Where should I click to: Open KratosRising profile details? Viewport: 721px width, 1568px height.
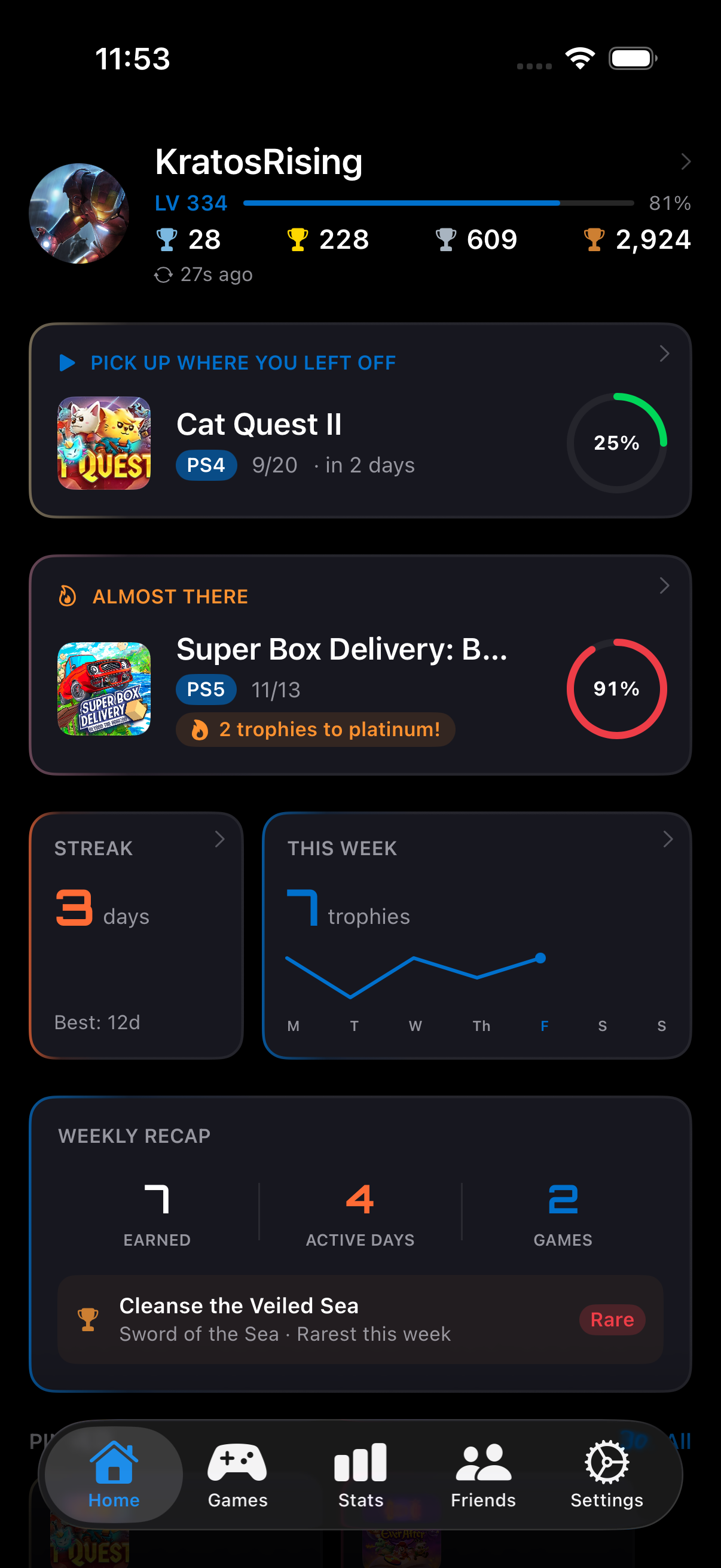coord(685,162)
